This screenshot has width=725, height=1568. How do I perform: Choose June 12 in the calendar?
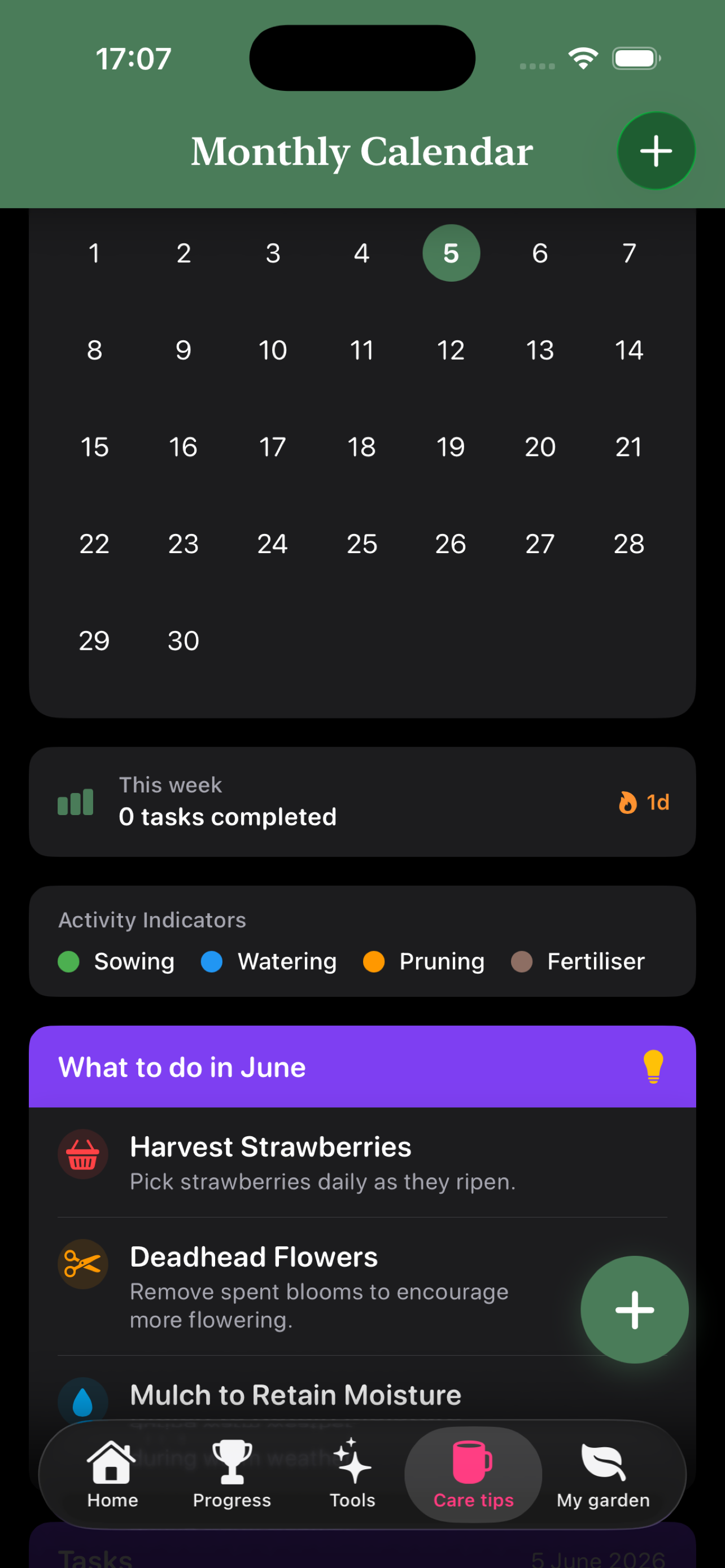(451, 350)
